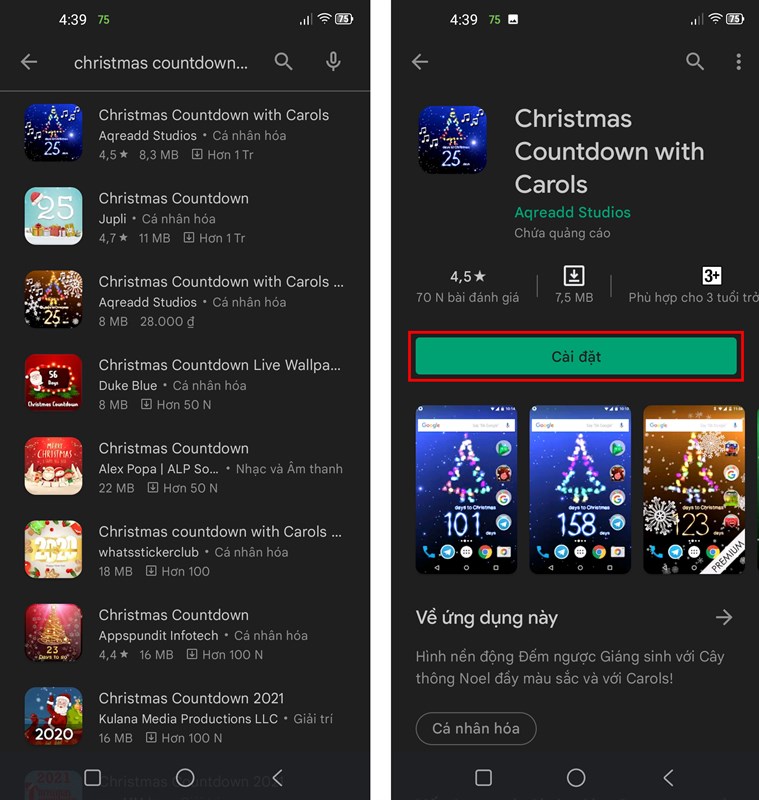Viewport: 759px width, 800px height.
Task: Expand the Về ứng dụng này section arrow
Action: [x=724, y=617]
